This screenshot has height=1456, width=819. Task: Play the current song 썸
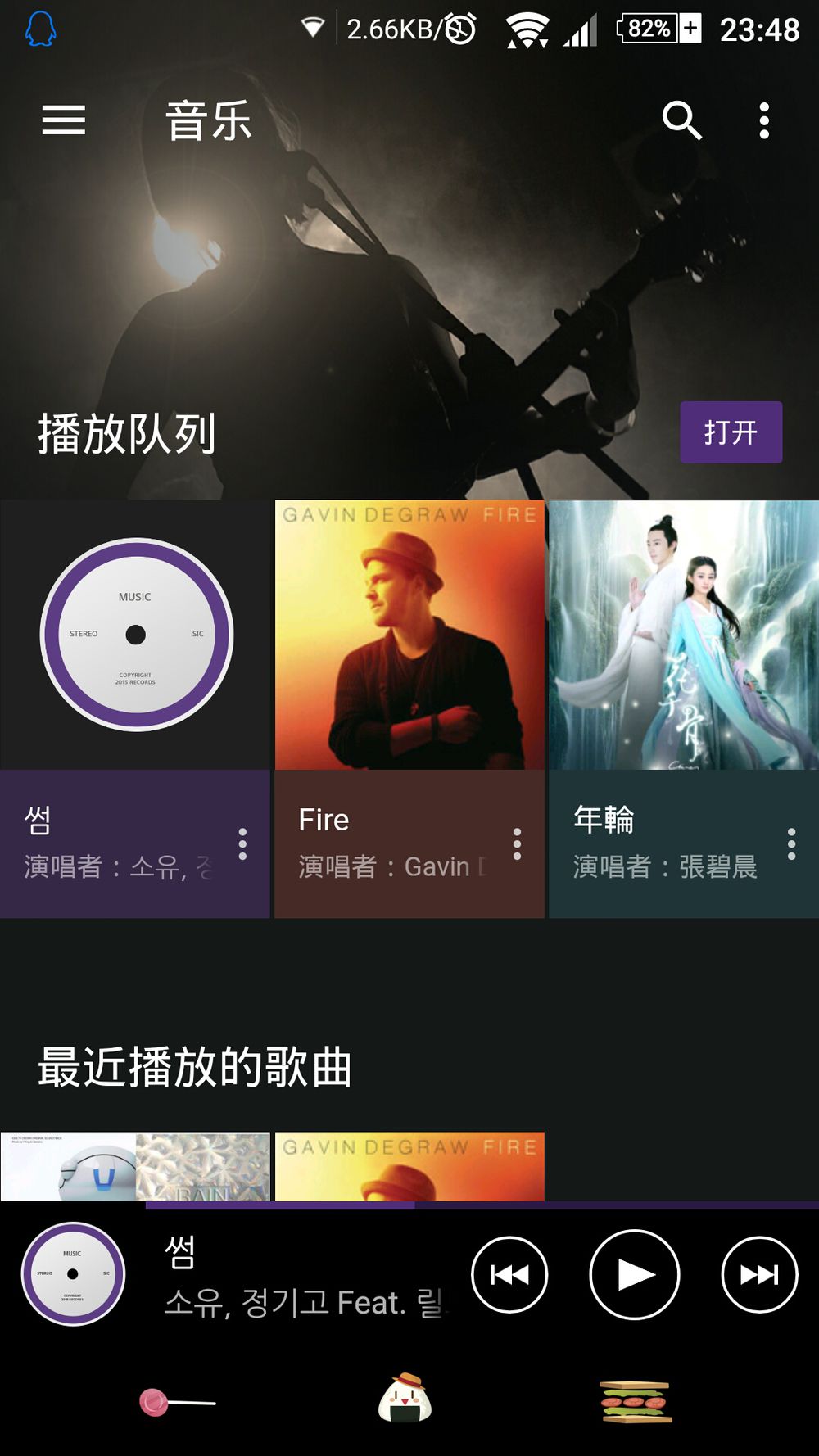[x=635, y=1274]
